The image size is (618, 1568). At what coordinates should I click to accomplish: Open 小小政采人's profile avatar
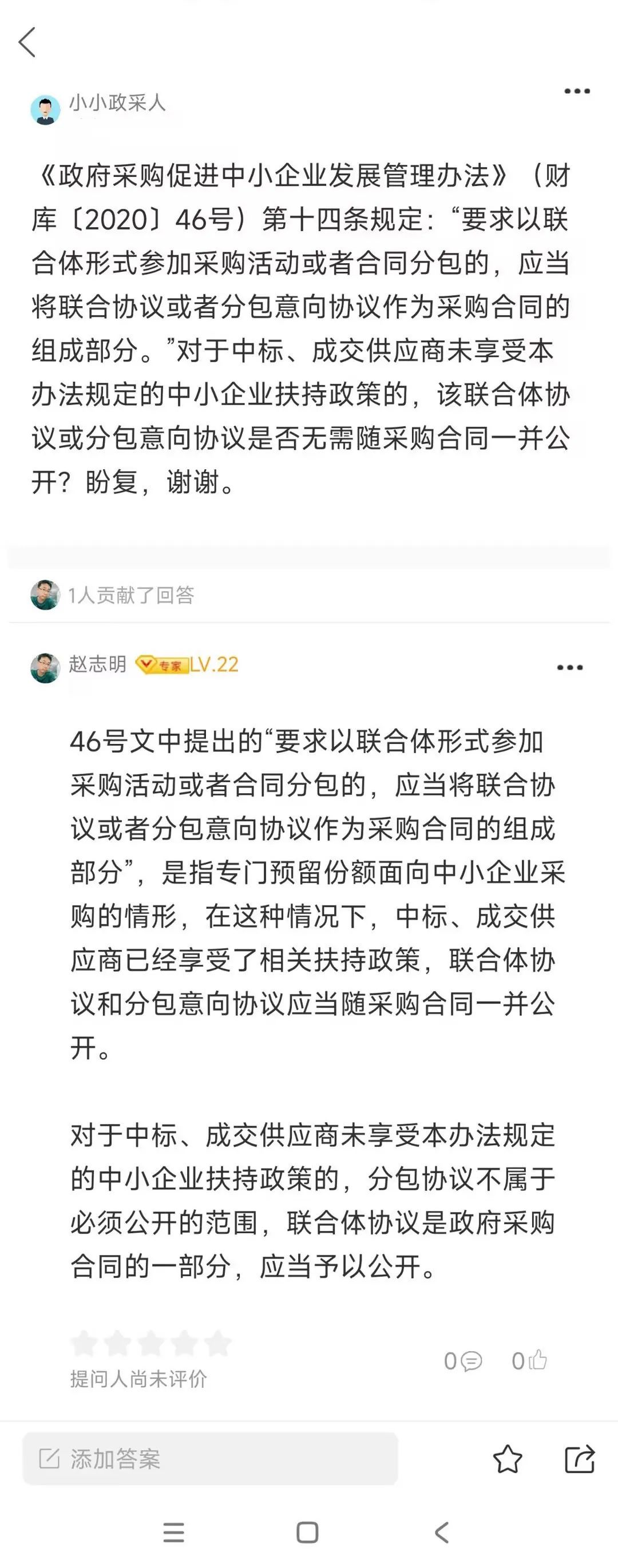point(45,110)
